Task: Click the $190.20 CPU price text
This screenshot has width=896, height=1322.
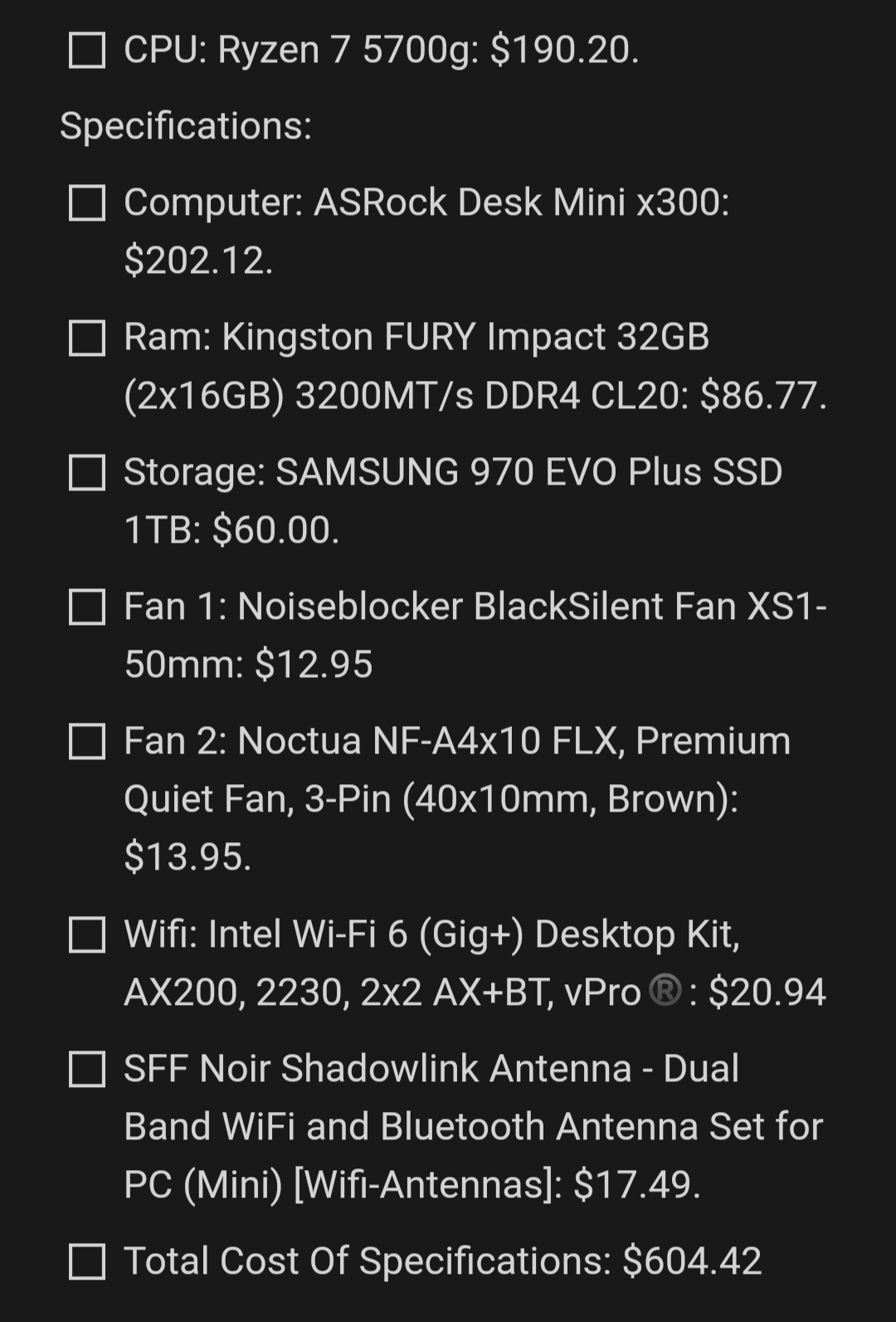Action: pyautogui.click(x=561, y=51)
